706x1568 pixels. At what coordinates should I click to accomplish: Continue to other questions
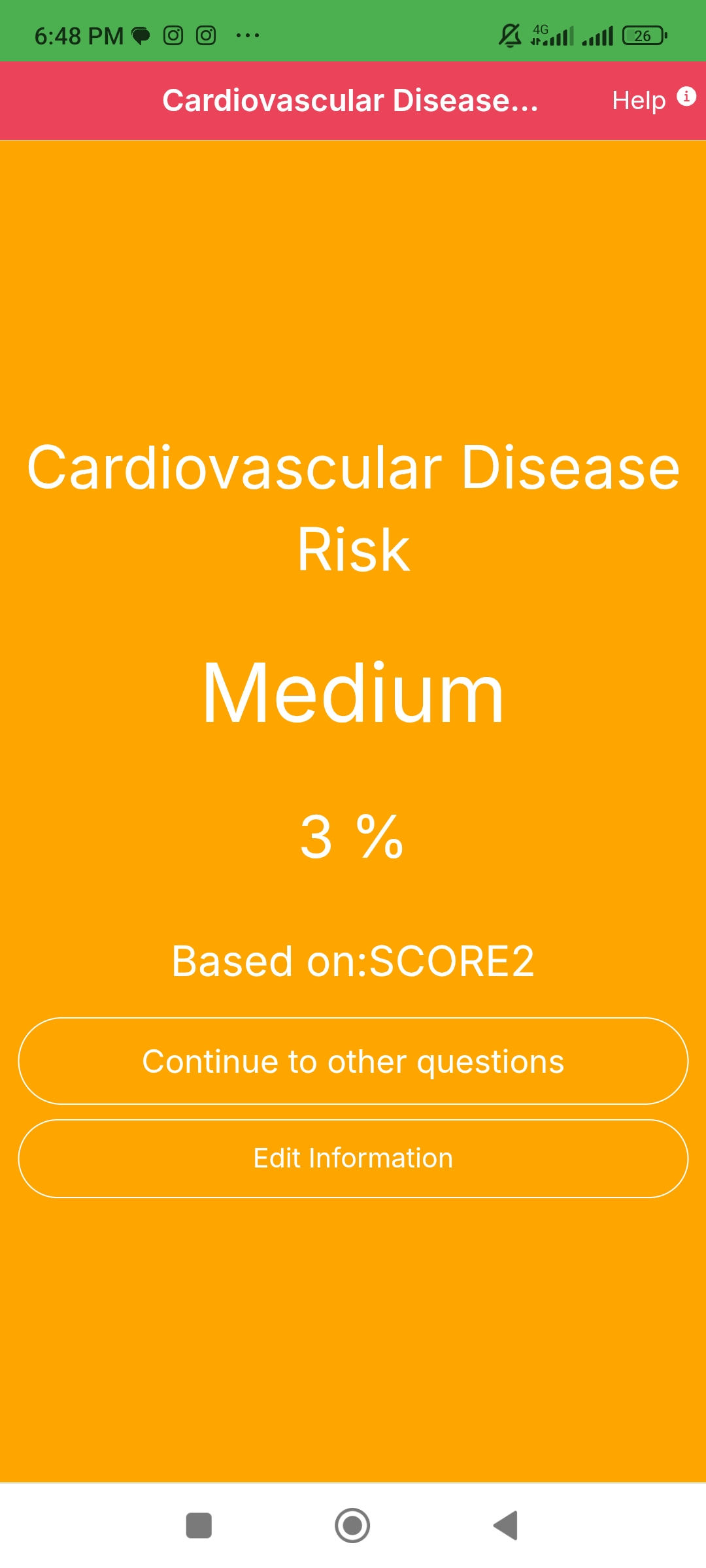click(353, 1061)
